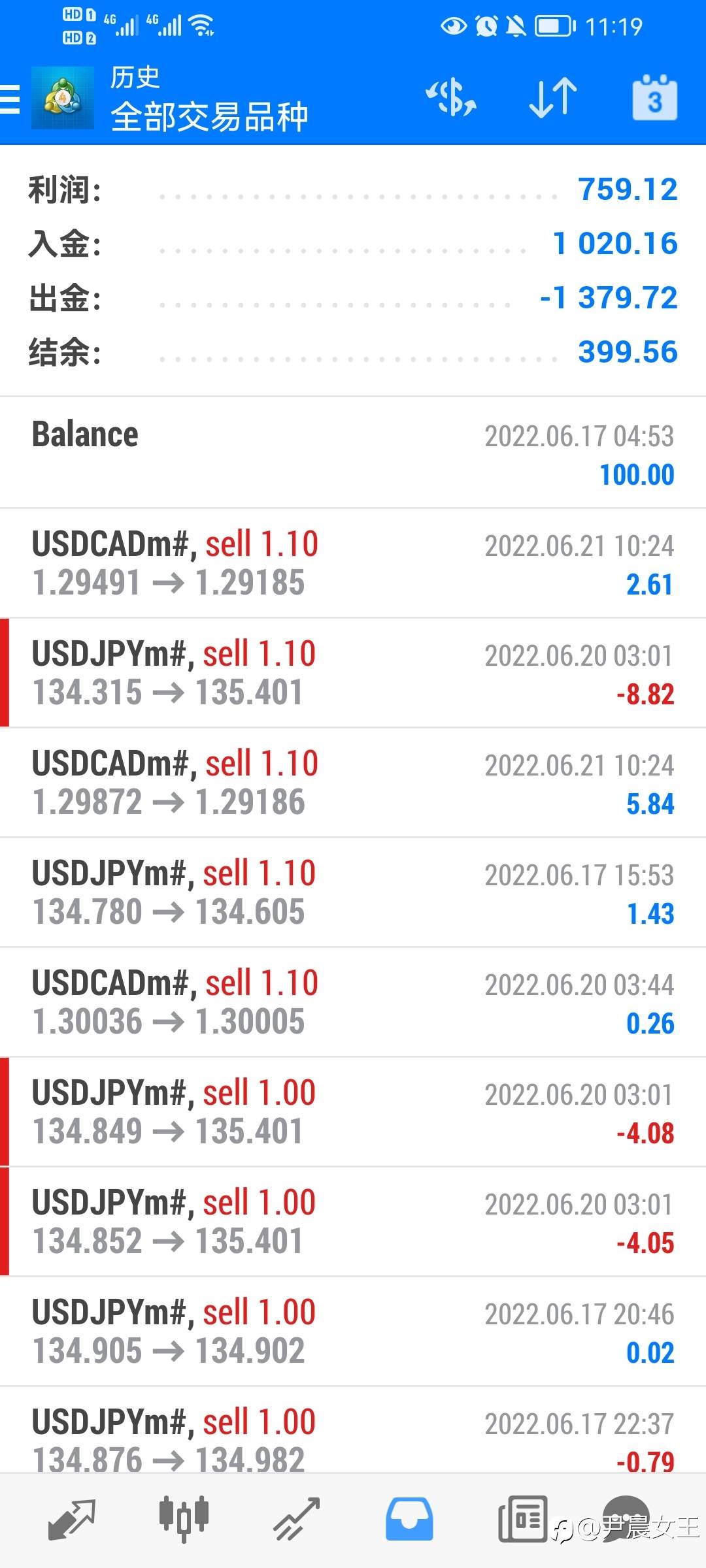This screenshot has height=1568, width=706.
Task: Open the Balance 100.00 entry
Action: [353, 453]
